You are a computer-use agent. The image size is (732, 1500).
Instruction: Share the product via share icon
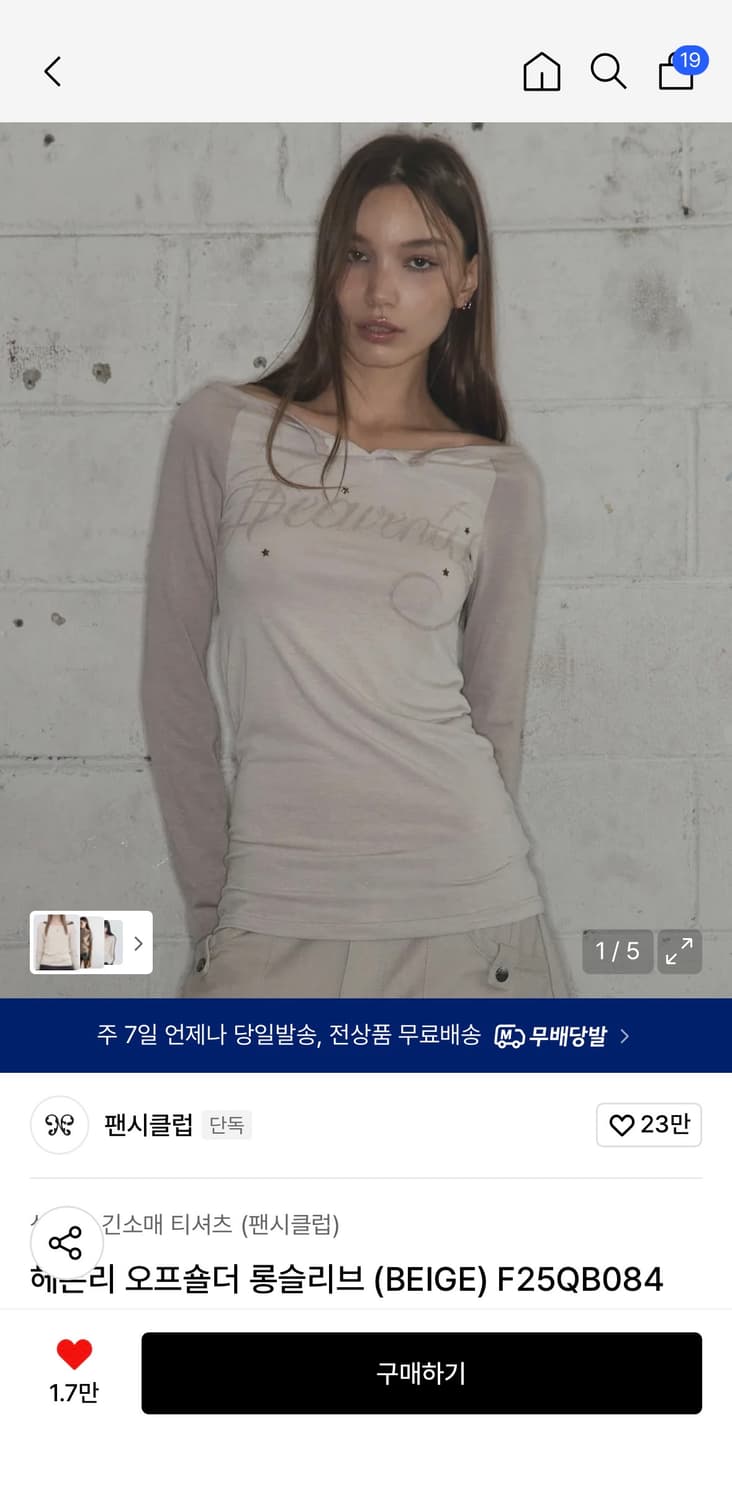pos(68,1243)
